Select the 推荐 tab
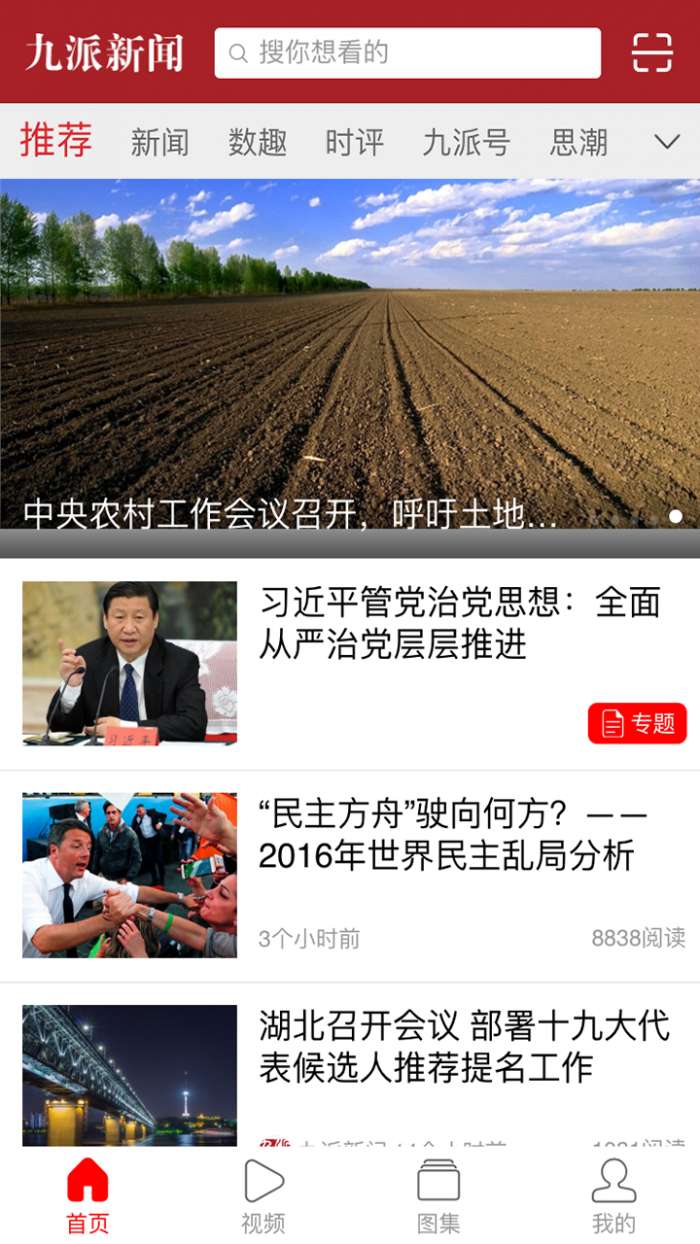The height and width of the screenshot is (1244, 700). (56, 141)
